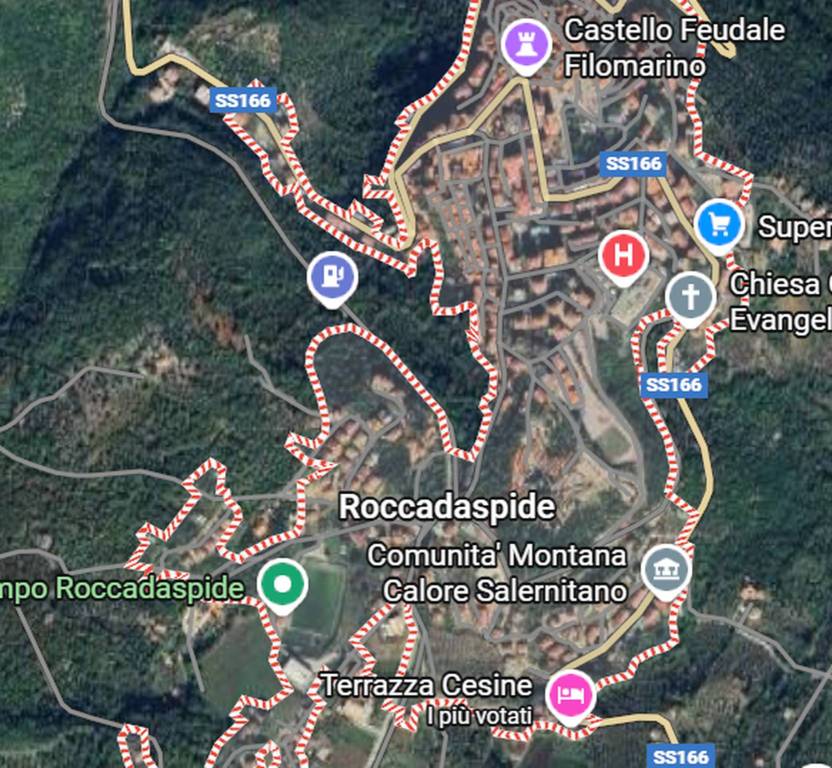The width and height of the screenshot is (832, 768).
Task: Select the Terrazza Cesine lodging pin
Action: 570,693
